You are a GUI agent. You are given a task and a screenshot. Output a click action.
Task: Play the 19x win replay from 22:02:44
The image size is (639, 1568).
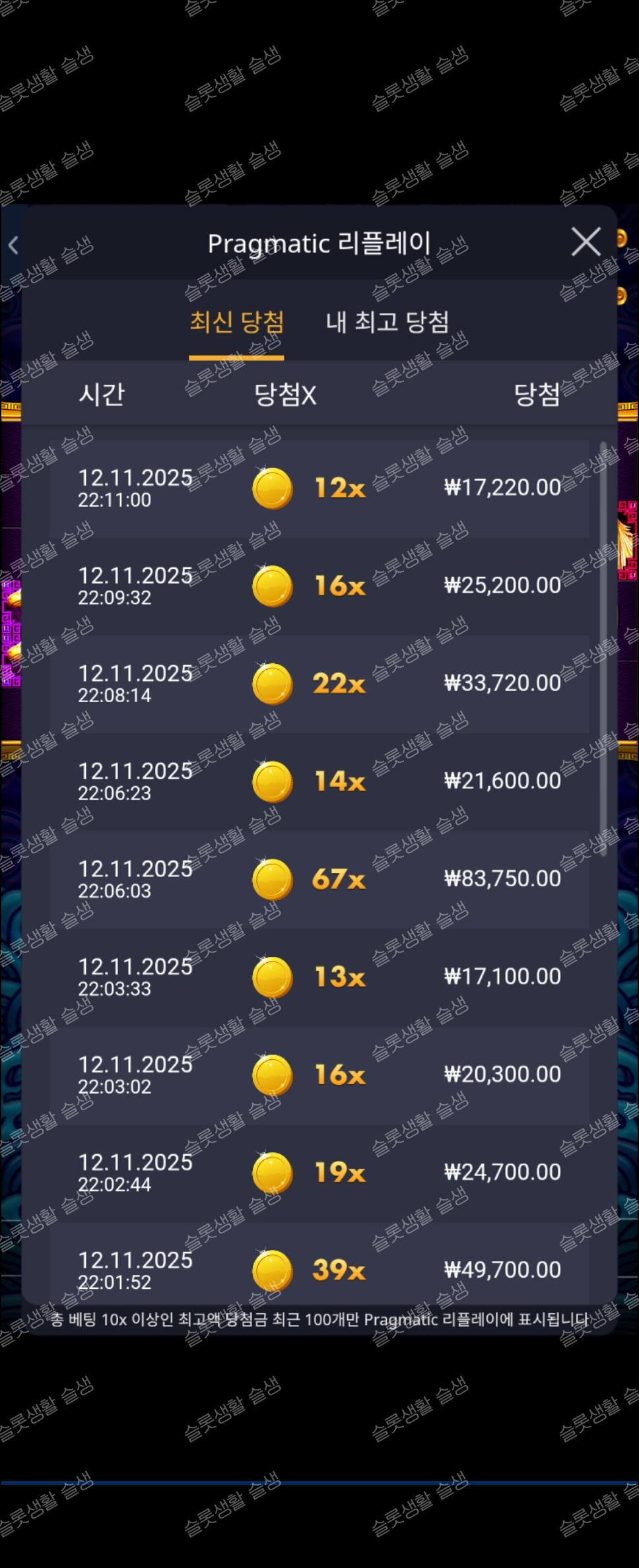[319, 1172]
